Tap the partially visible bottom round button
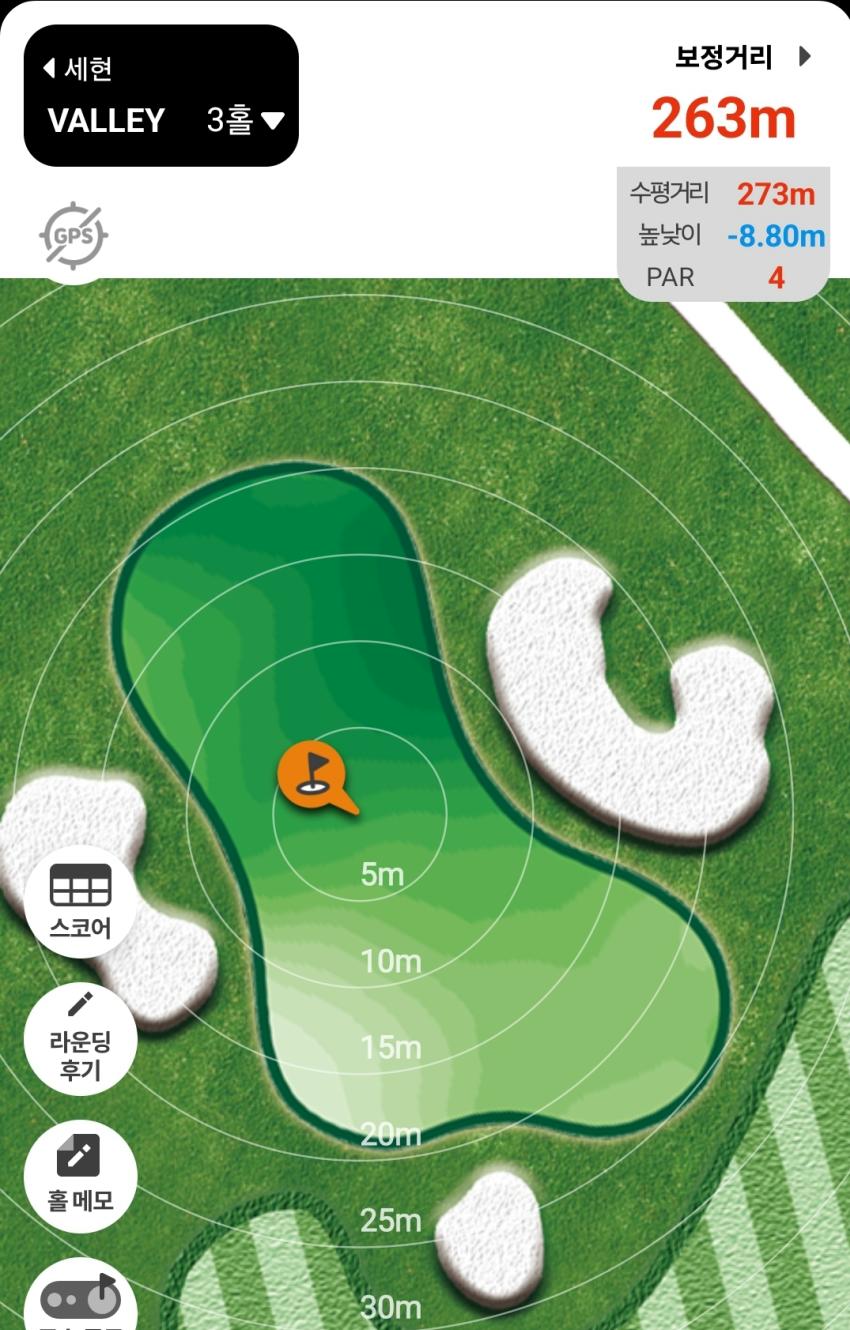This screenshot has width=850, height=1330. [80, 1297]
